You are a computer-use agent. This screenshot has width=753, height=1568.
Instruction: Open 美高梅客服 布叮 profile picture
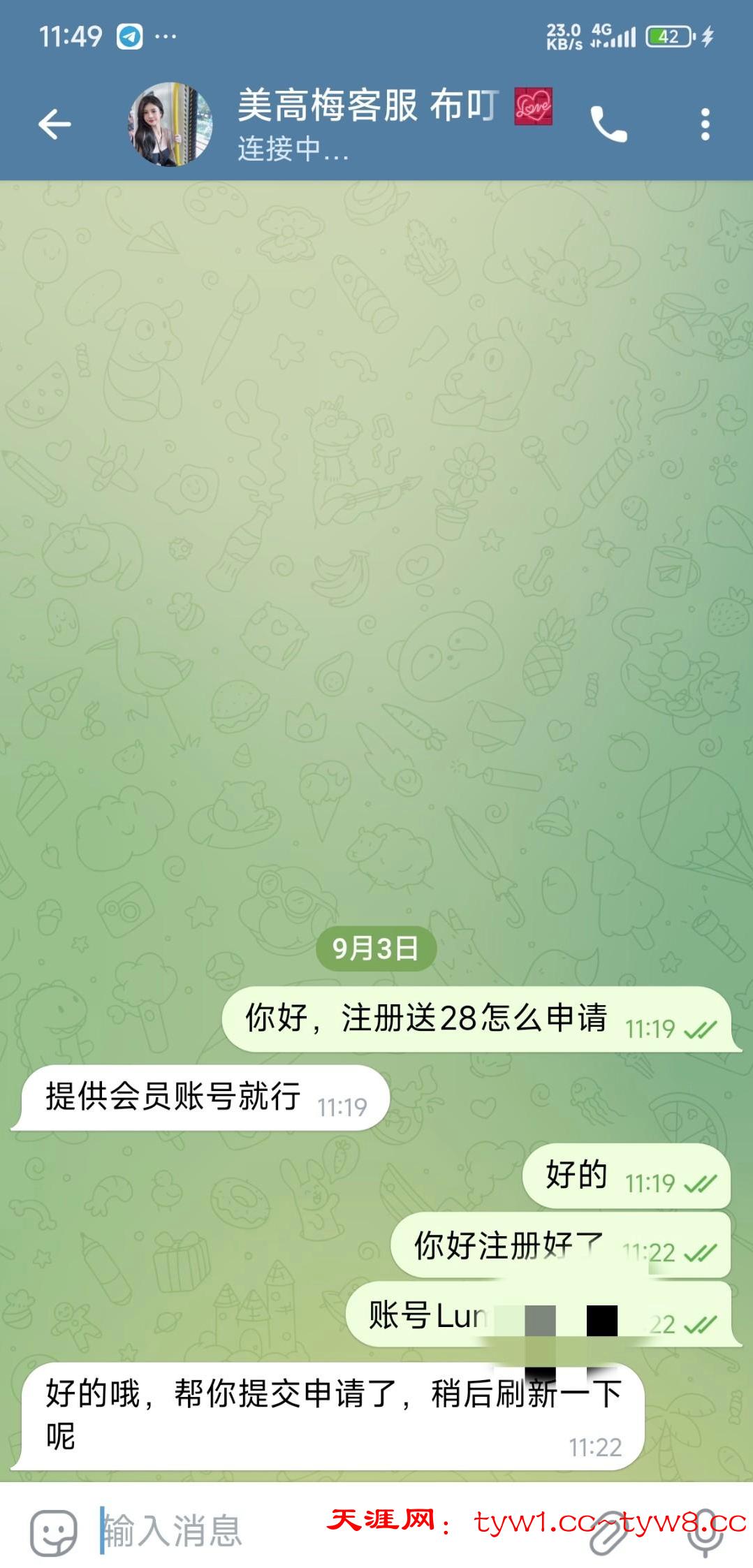tap(170, 125)
